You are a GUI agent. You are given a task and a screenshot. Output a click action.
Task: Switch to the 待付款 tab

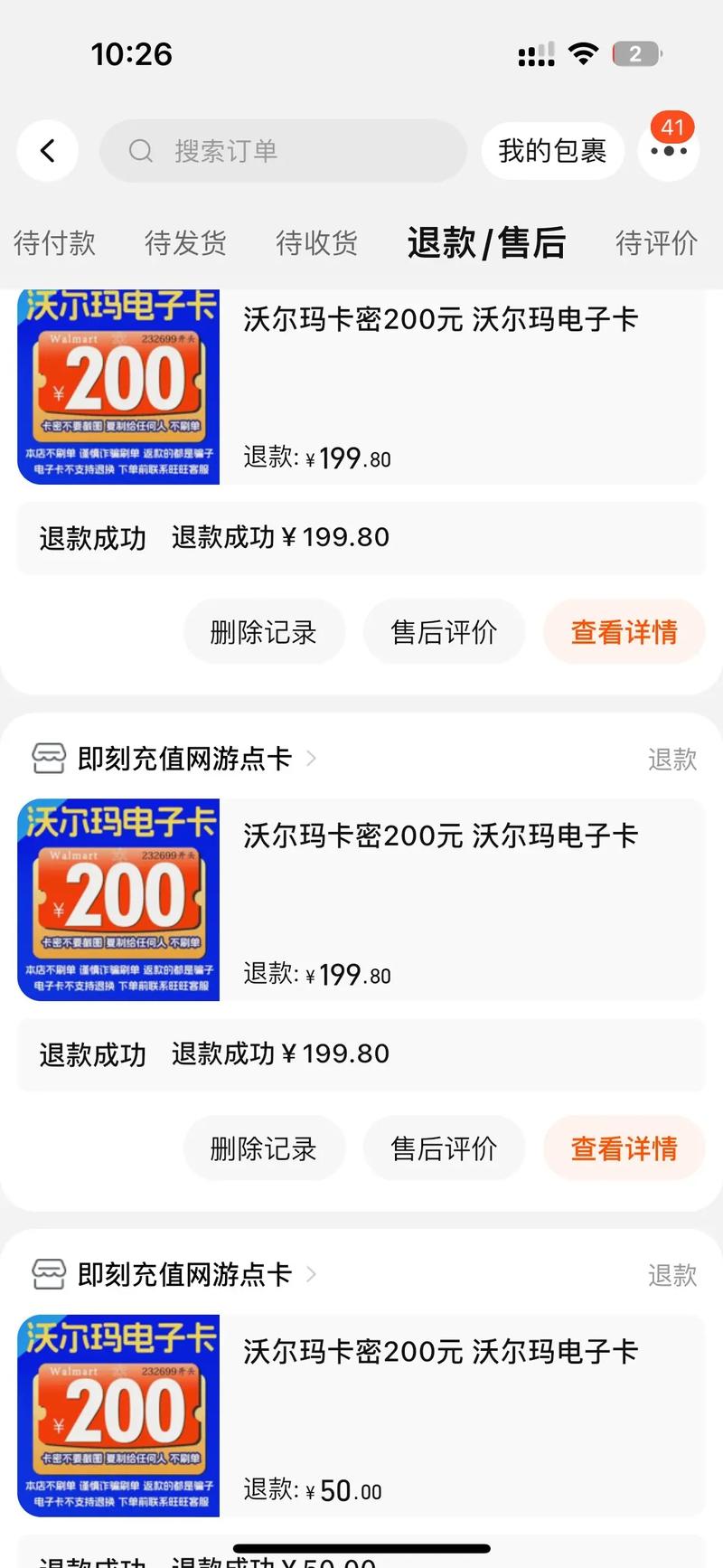tap(54, 242)
